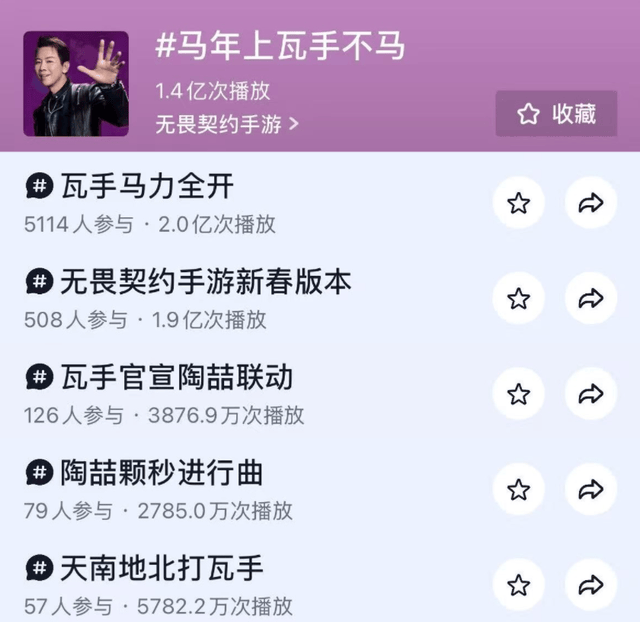Favorite the topic 瓦手马力全开
Viewport: 640px width, 622px height.
[x=518, y=204]
